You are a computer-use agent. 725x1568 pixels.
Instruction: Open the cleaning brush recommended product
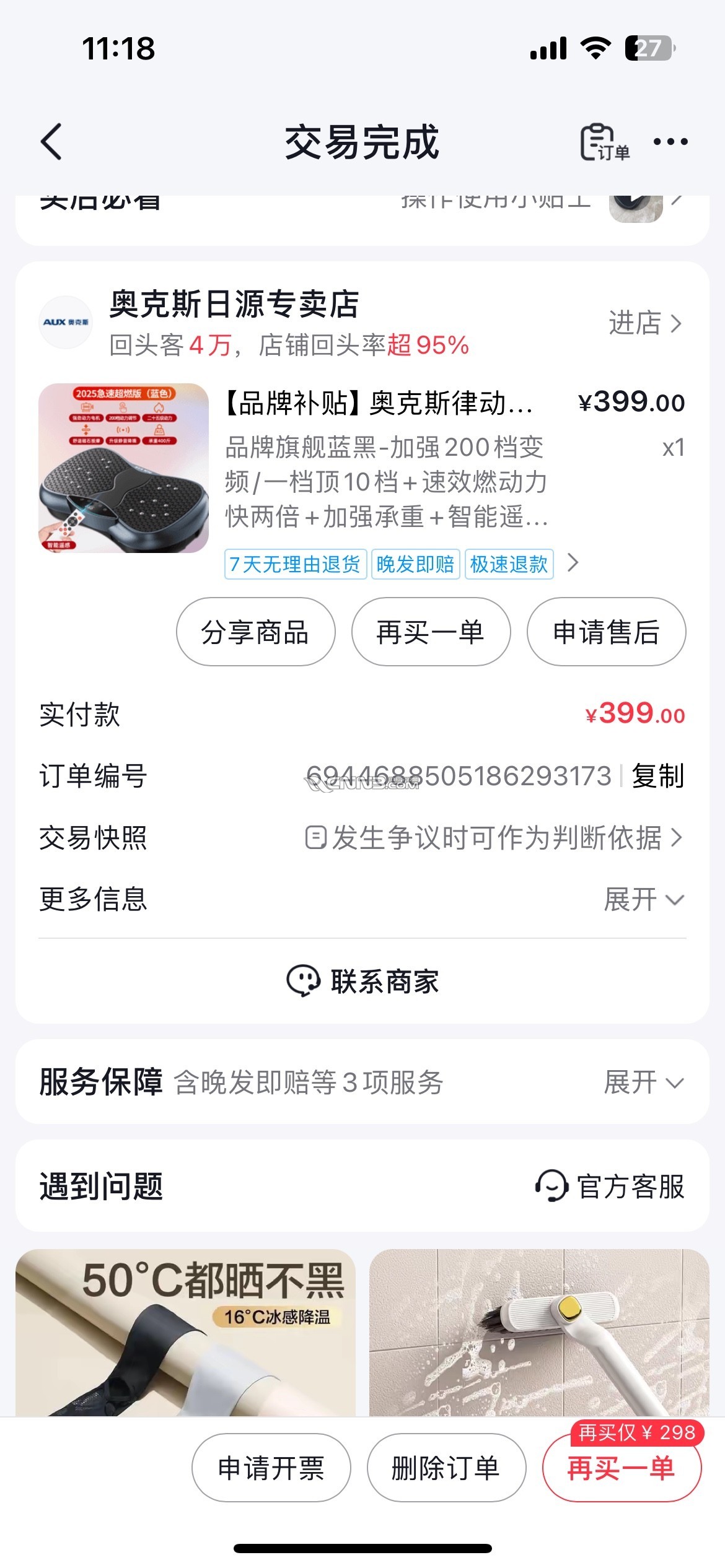point(539,1333)
